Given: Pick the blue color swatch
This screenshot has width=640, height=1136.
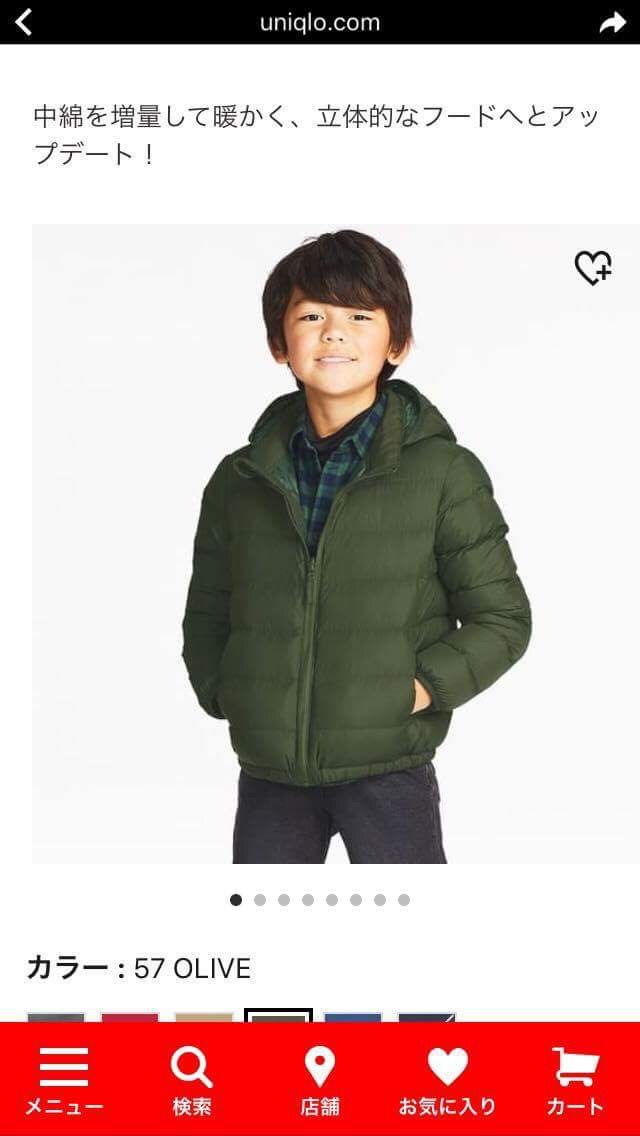Looking at the screenshot, I should [x=353, y=1017].
